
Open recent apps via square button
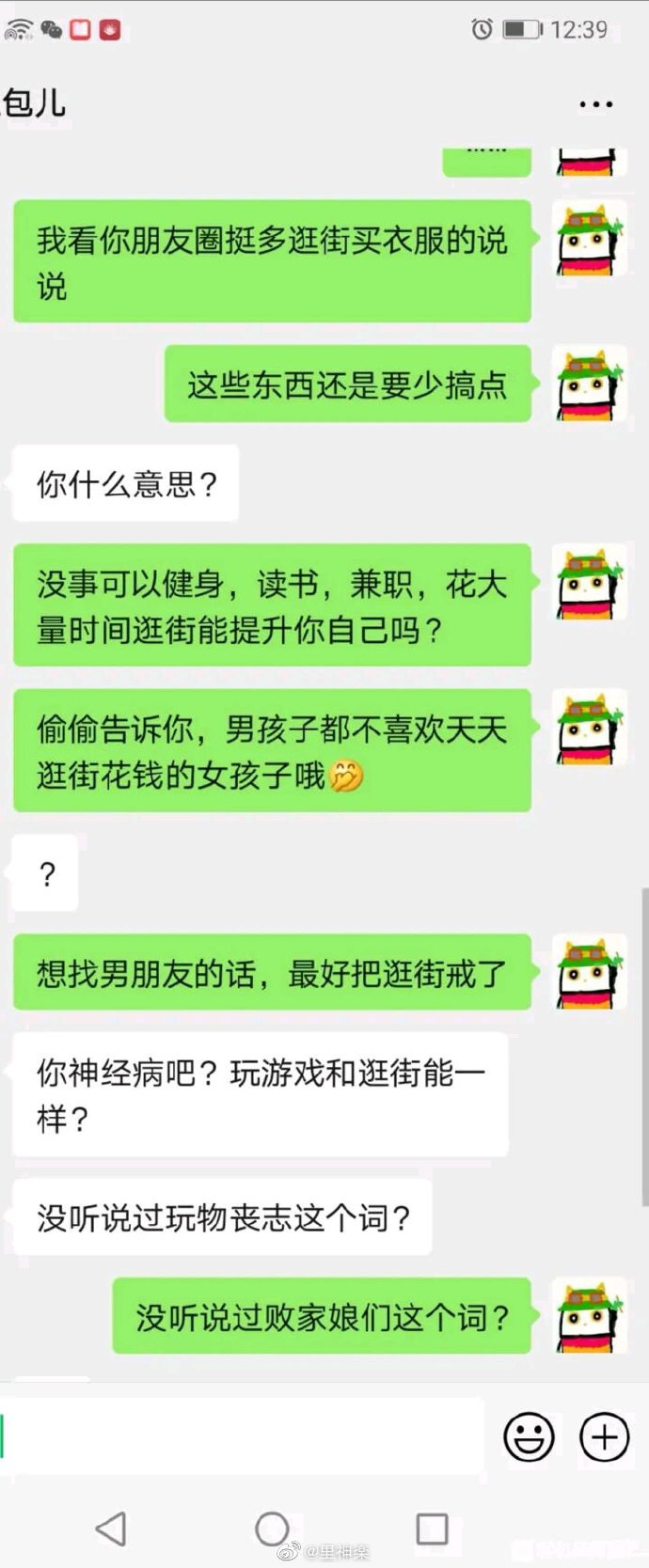[x=432, y=1529]
